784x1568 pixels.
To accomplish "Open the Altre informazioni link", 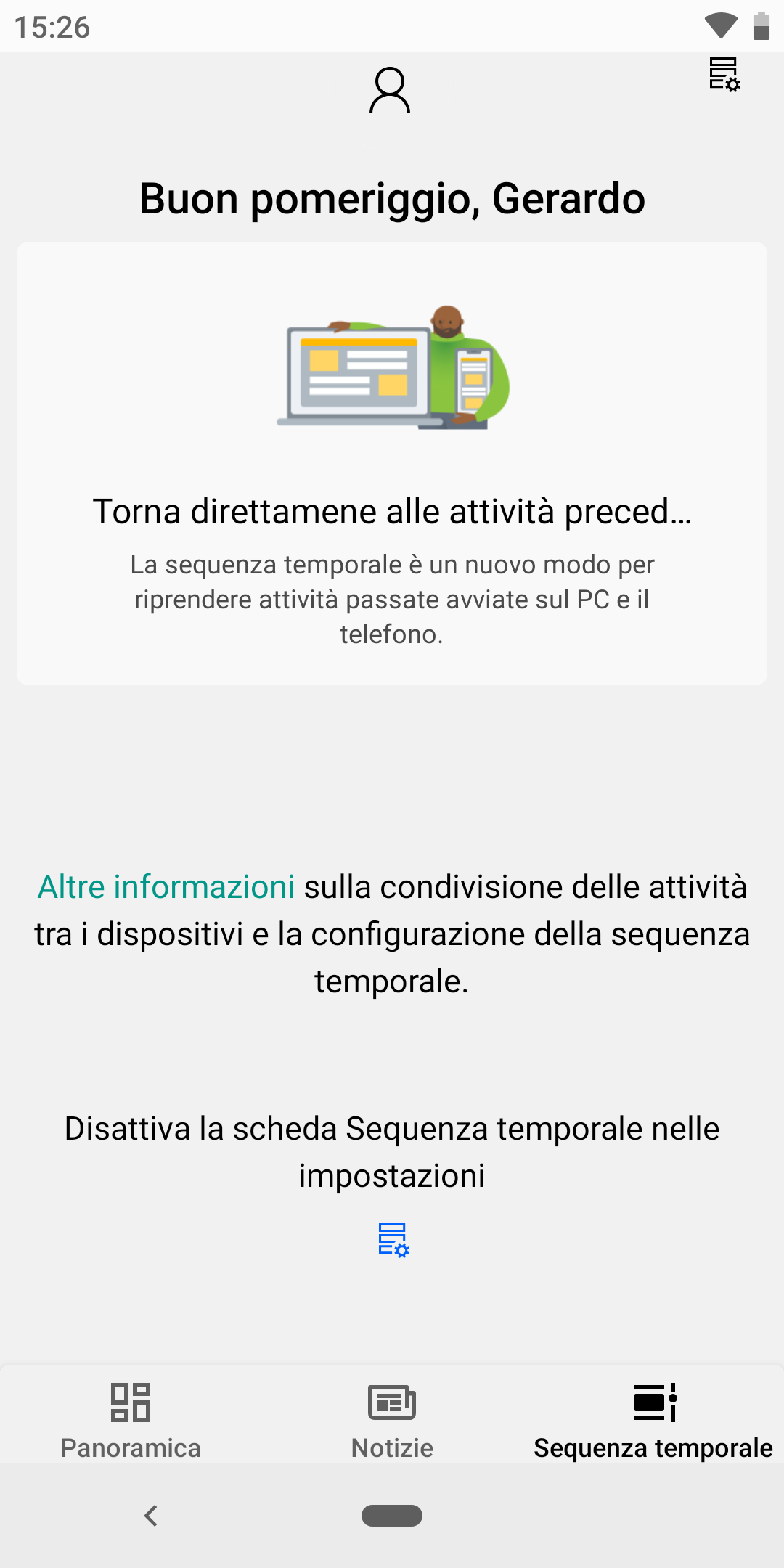I will (x=166, y=887).
